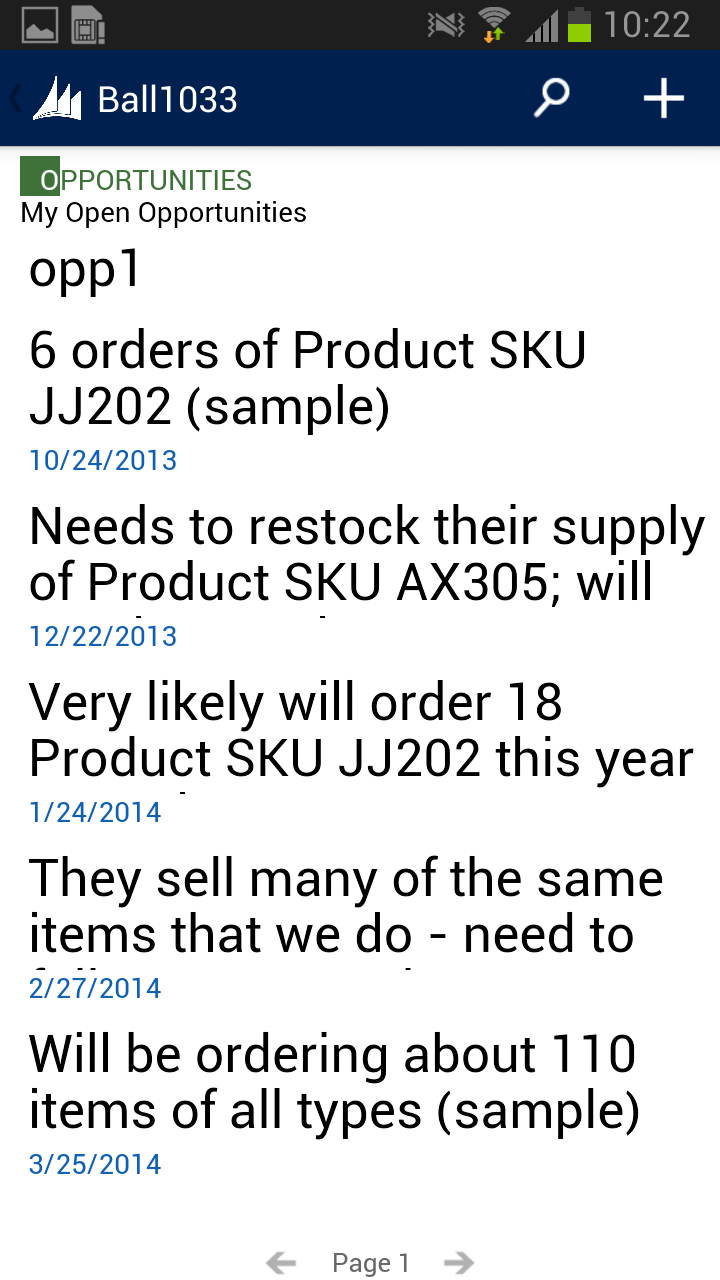Open 6 orders of Product SKU JJ202
The width and height of the screenshot is (720, 1280).
(x=308, y=379)
